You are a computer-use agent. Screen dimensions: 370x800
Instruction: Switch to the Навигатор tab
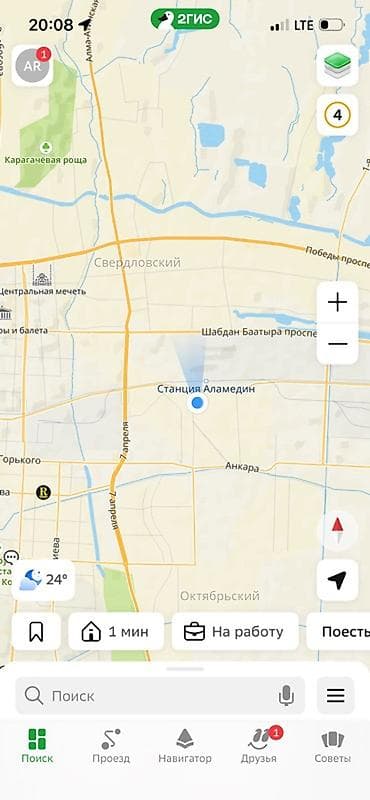pos(185,745)
